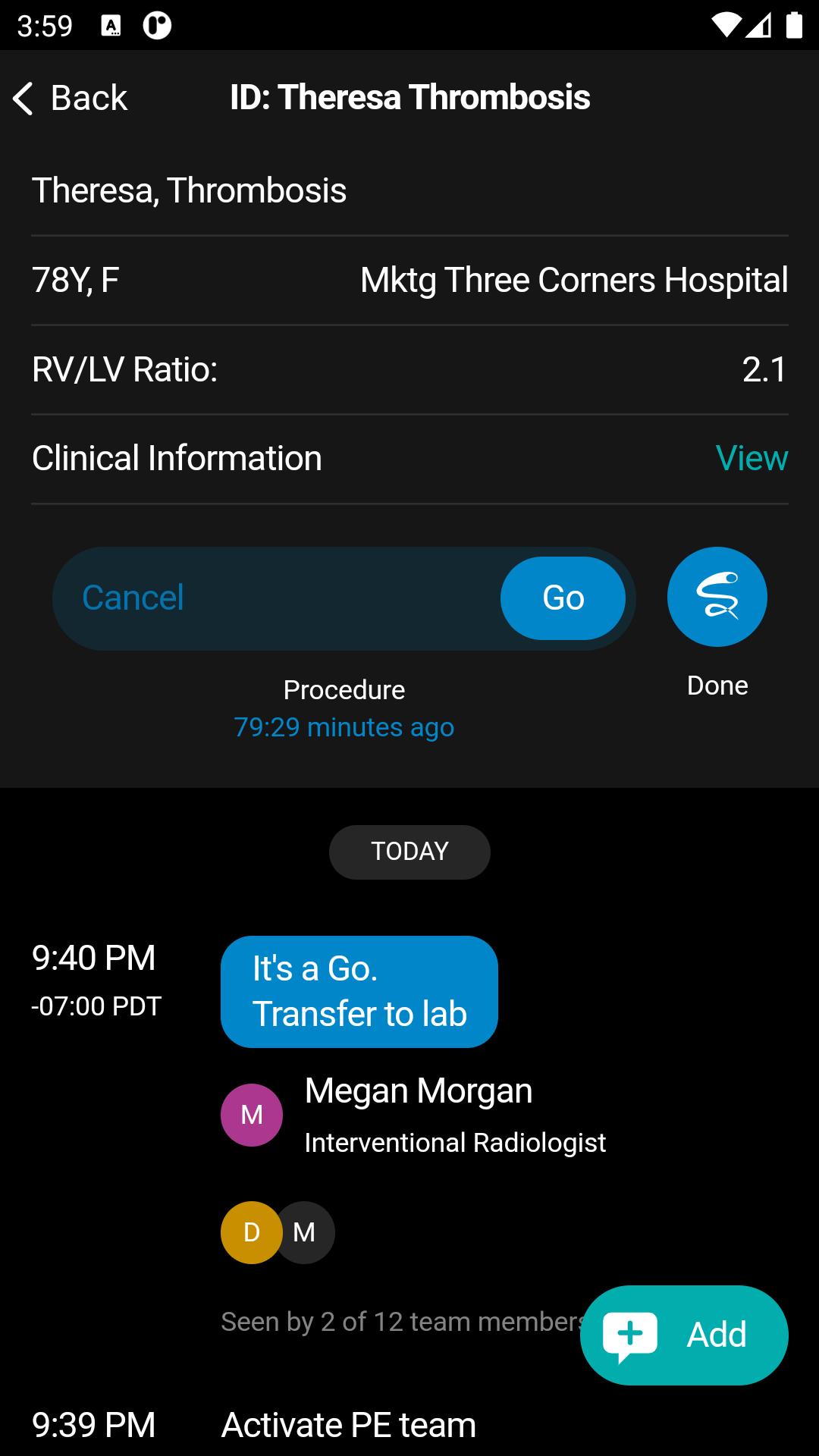Screen dimensions: 819x1456
Task: Open Megan Morgan's profile avatar
Action: pos(252,1115)
